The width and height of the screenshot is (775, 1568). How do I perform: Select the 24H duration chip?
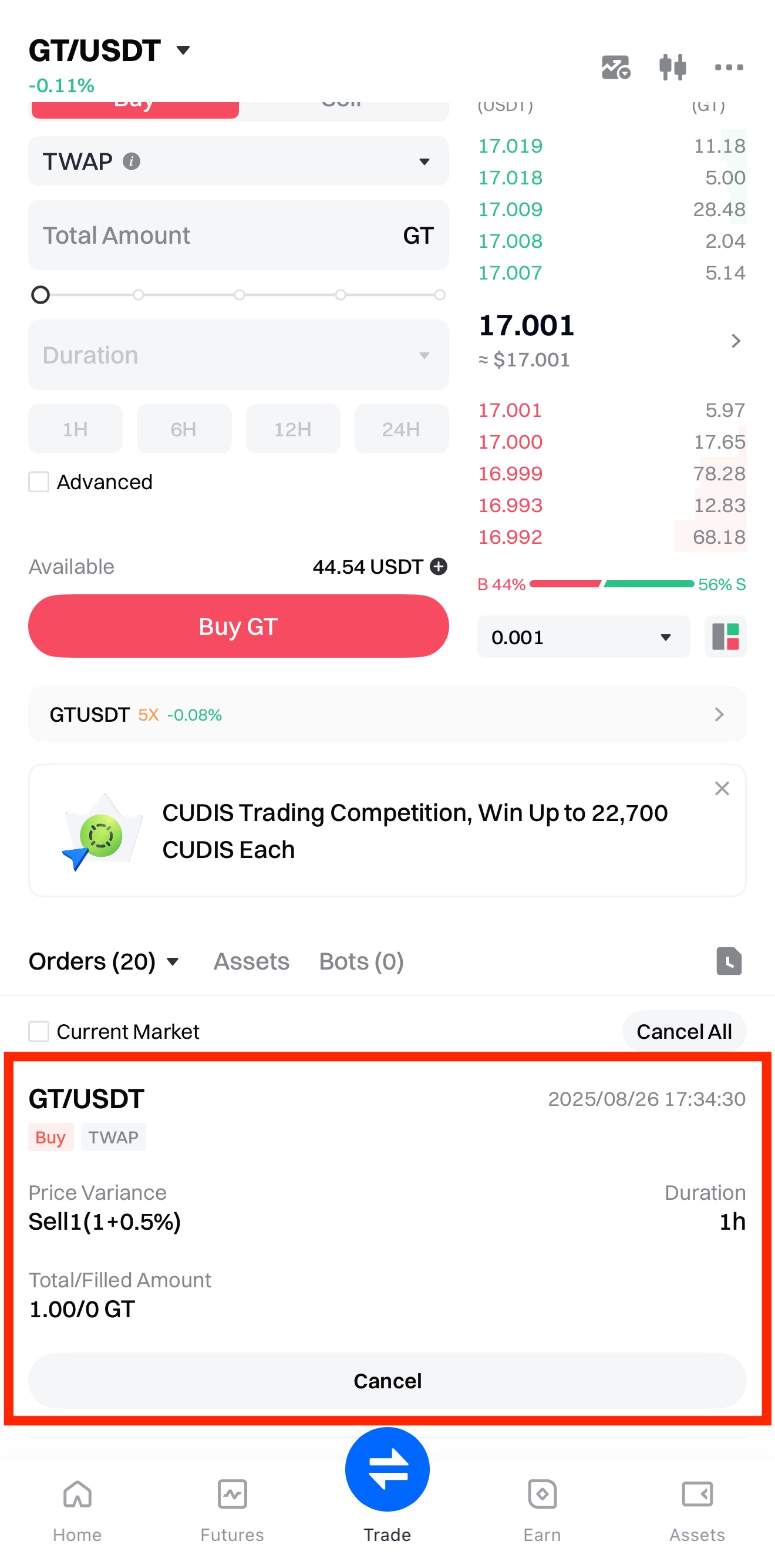click(401, 429)
